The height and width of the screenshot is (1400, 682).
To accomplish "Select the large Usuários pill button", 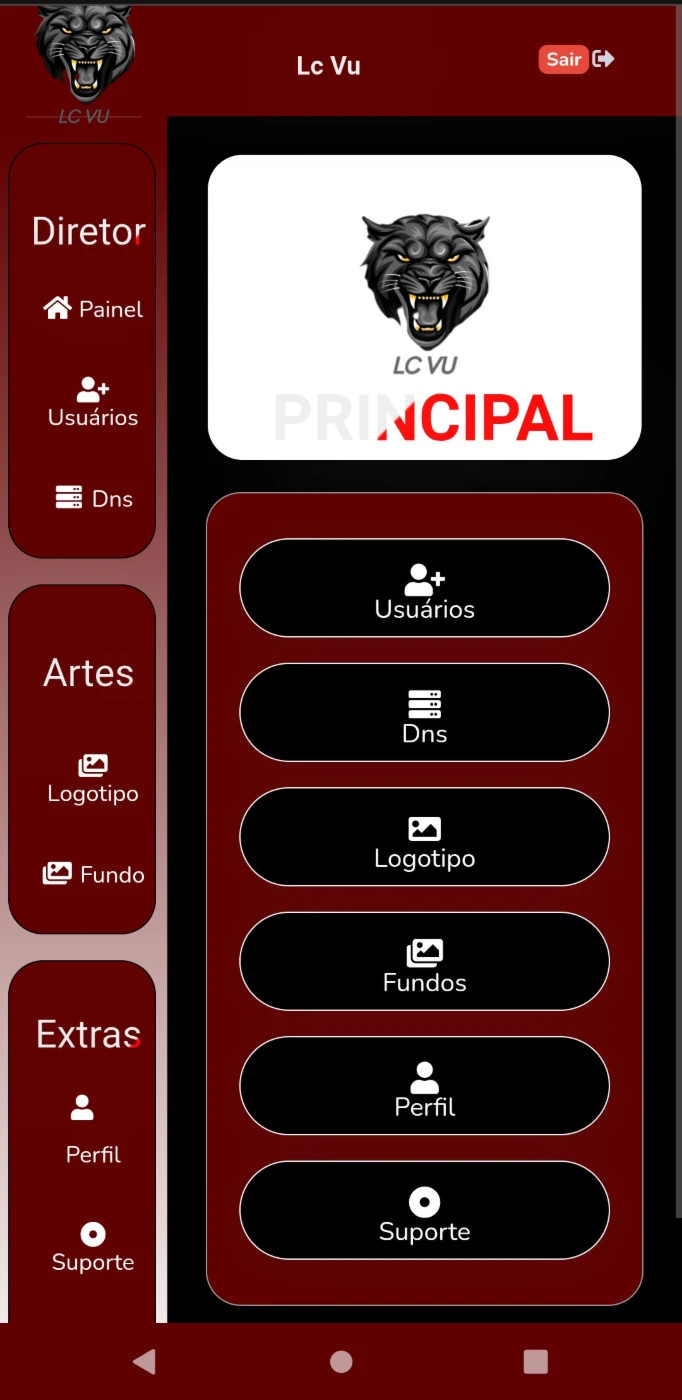I will (x=424, y=588).
